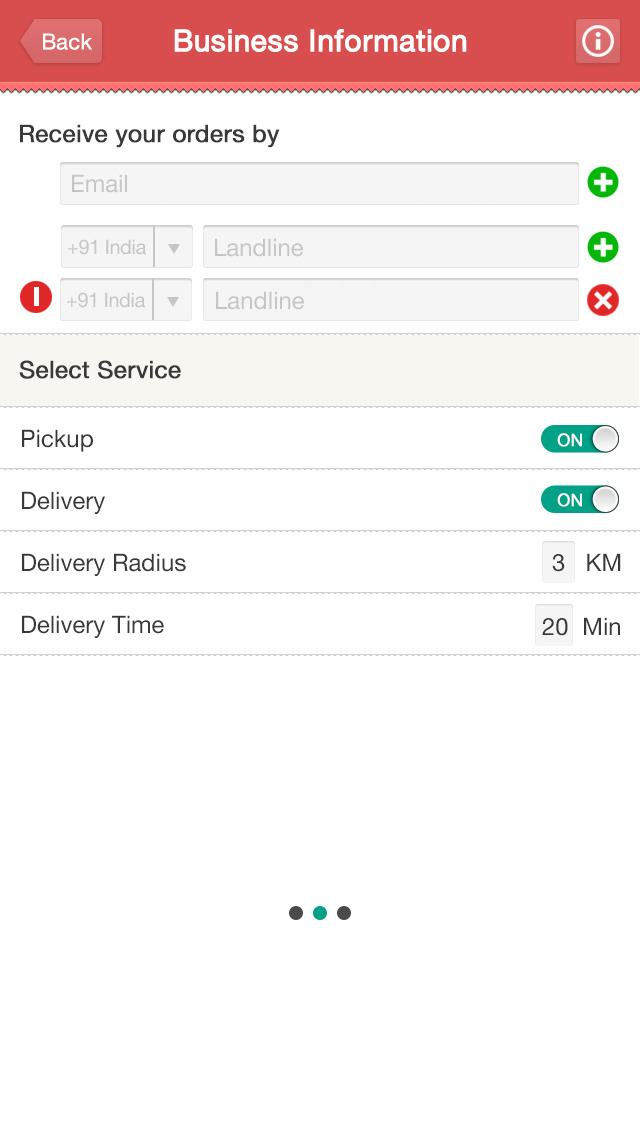Tap the page indicator dots
The width and height of the screenshot is (640, 1136).
tap(320, 913)
